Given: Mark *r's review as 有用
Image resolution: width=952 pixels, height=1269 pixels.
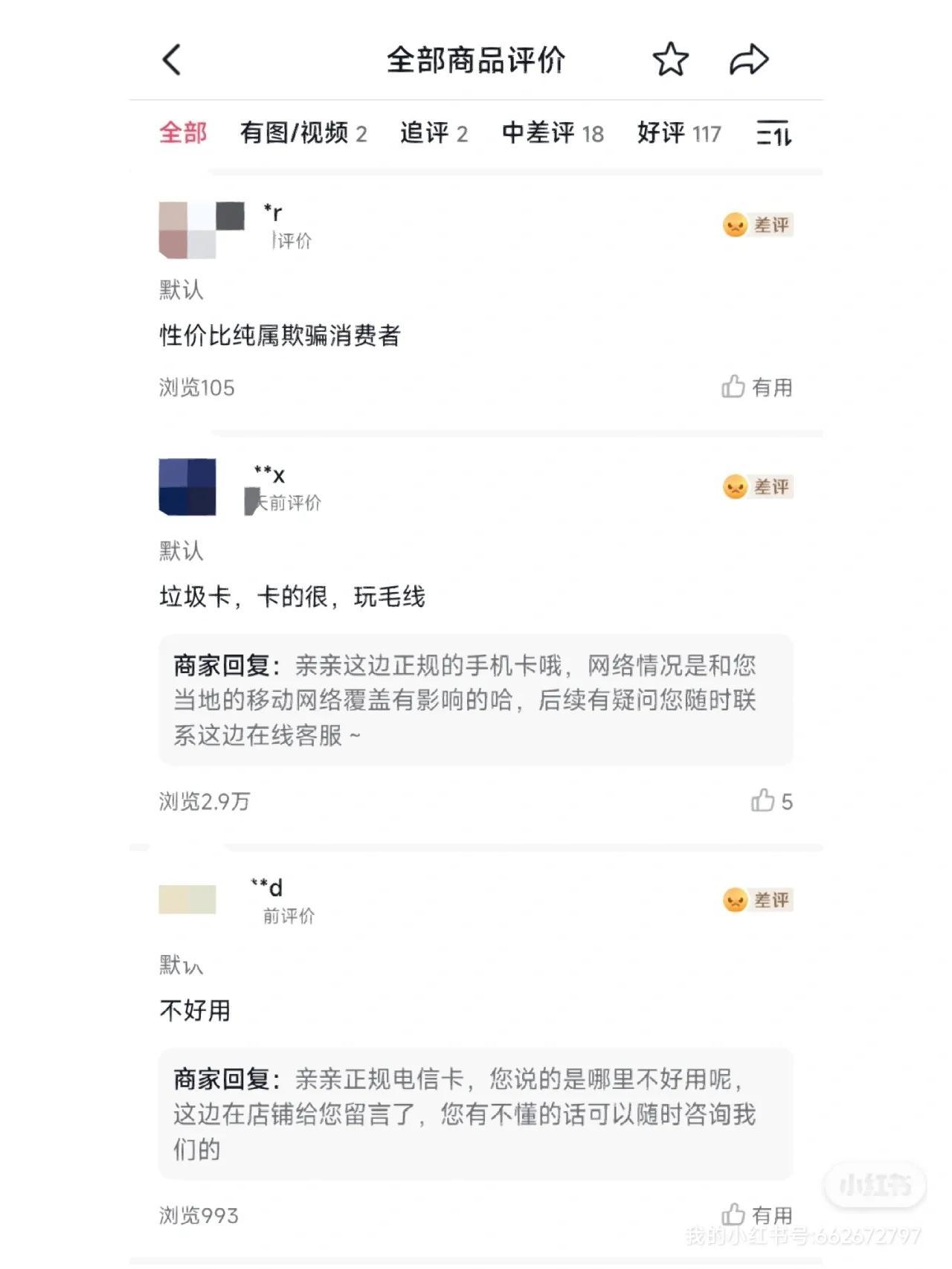Looking at the screenshot, I should click(x=756, y=387).
